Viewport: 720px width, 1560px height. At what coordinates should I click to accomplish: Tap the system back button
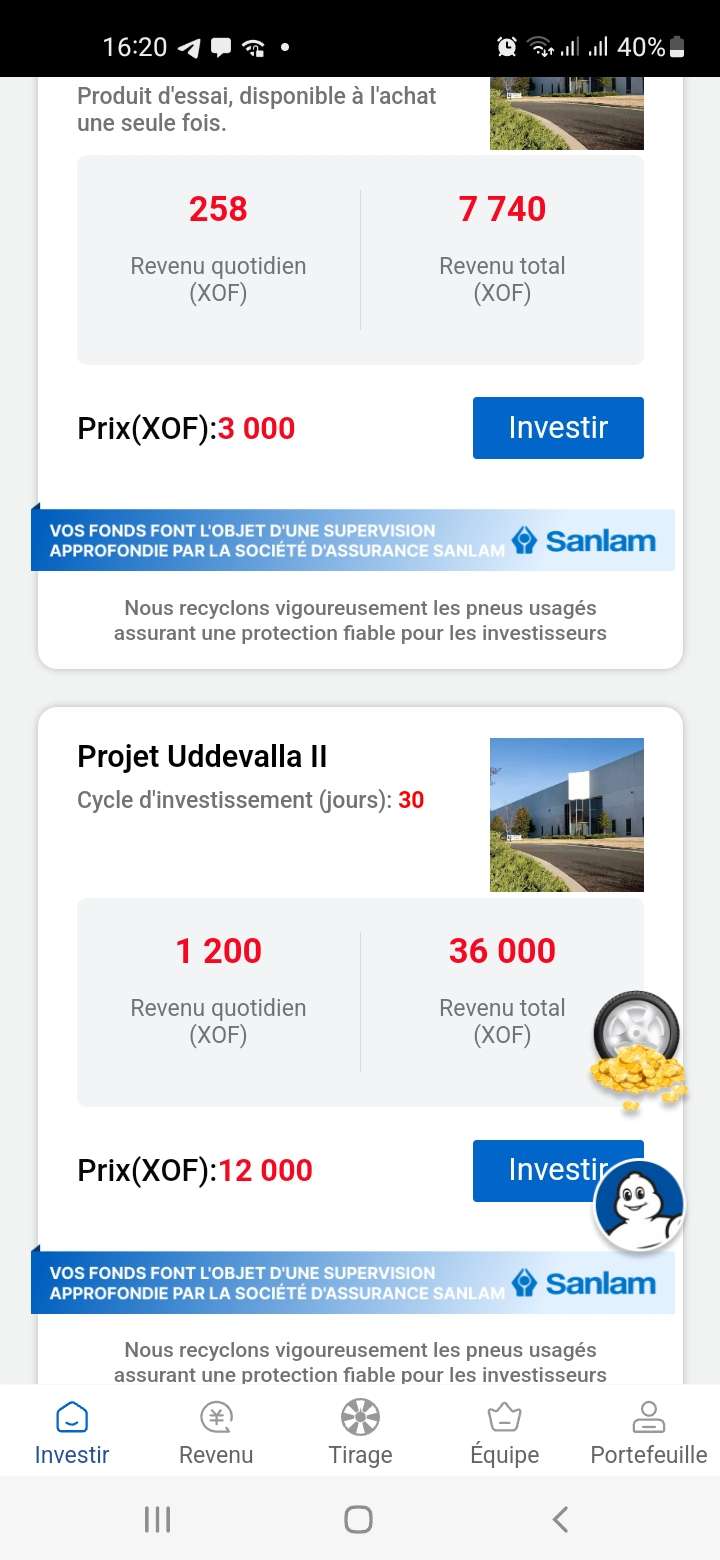tap(560, 1520)
